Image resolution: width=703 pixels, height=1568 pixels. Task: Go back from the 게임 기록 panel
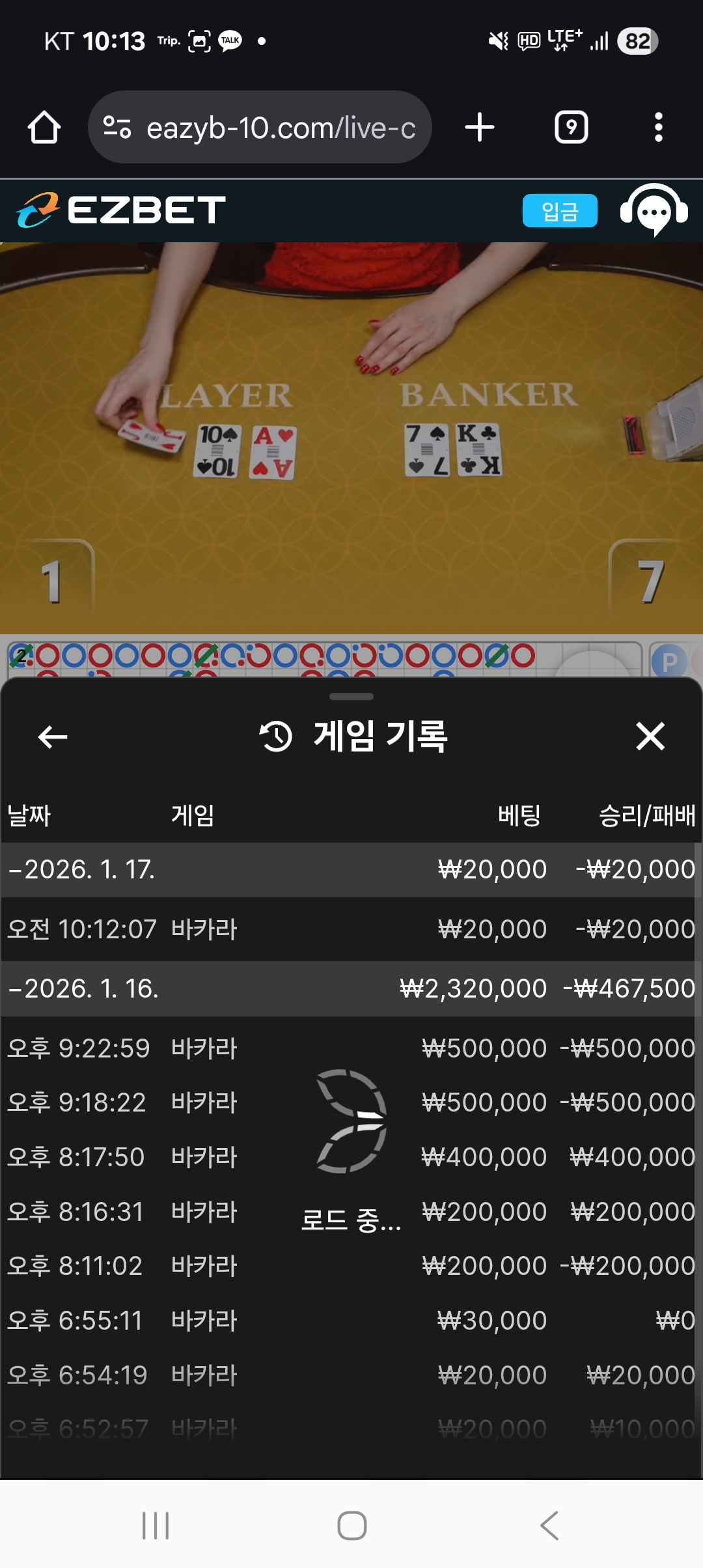click(x=53, y=737)
